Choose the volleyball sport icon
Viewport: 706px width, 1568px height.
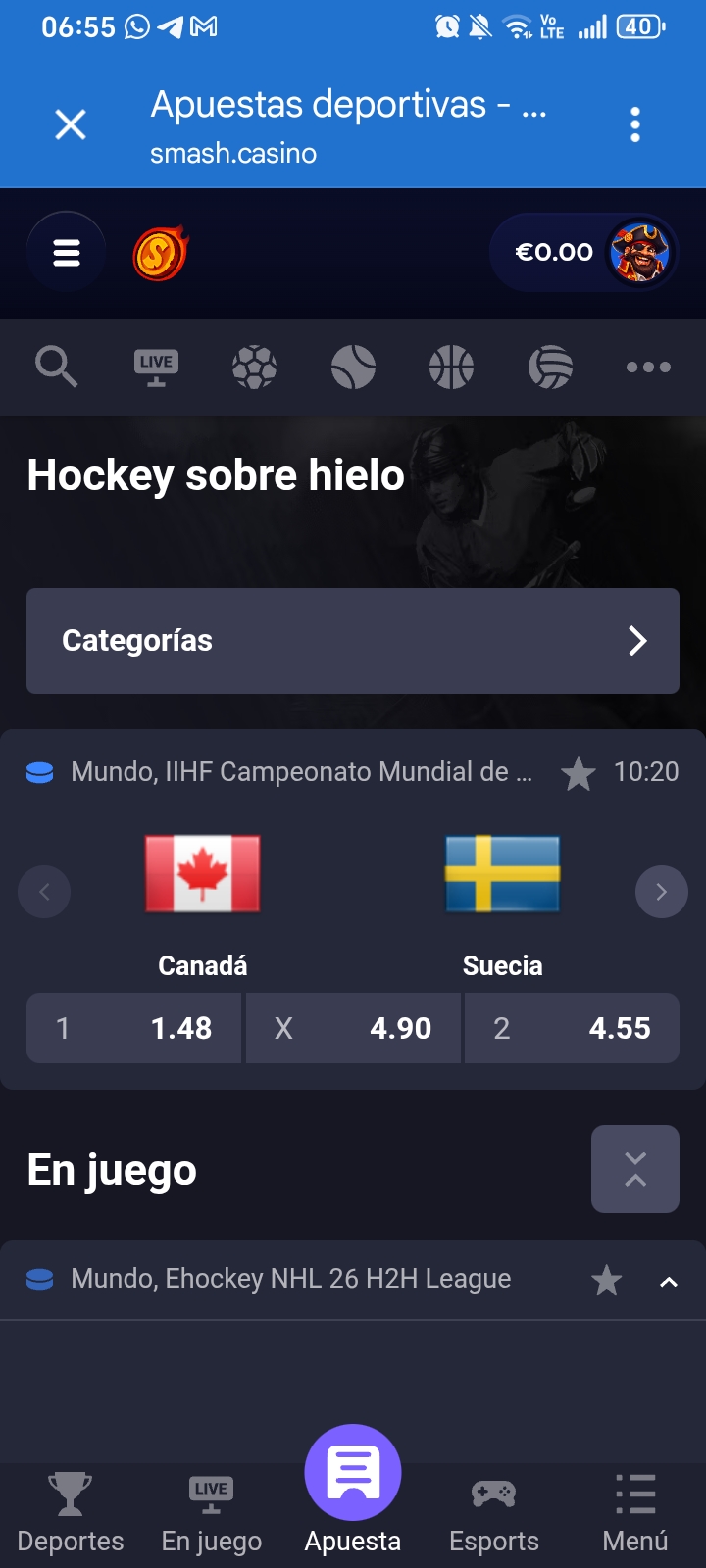550,367
